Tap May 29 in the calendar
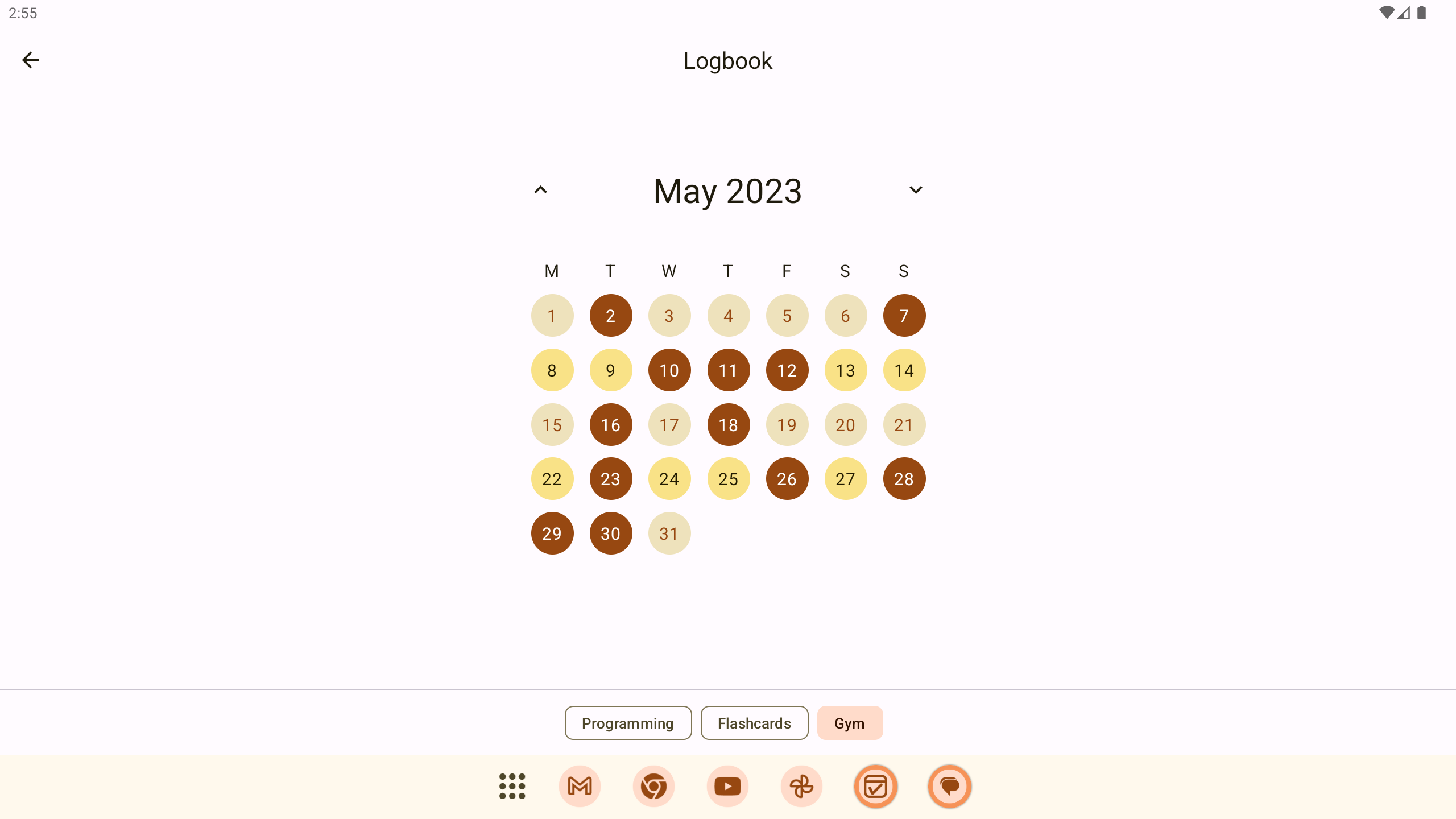The height and width of the screenshot is (819, 1456). [x=552, y=533]
